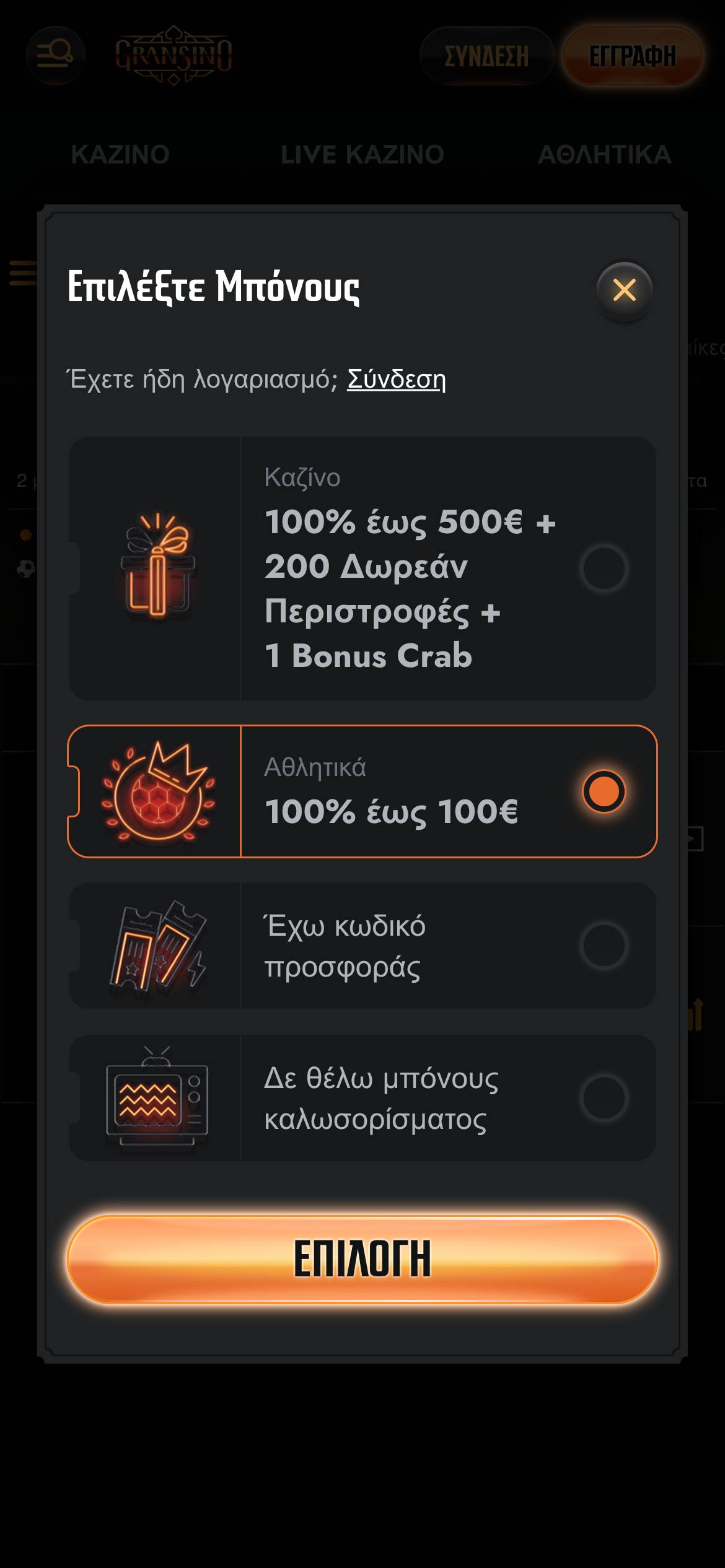Pick Δε θέλω μπόνους καλωσορίσματος
Viewport: 725px width, 1568px height.
tap(603, 1098)
